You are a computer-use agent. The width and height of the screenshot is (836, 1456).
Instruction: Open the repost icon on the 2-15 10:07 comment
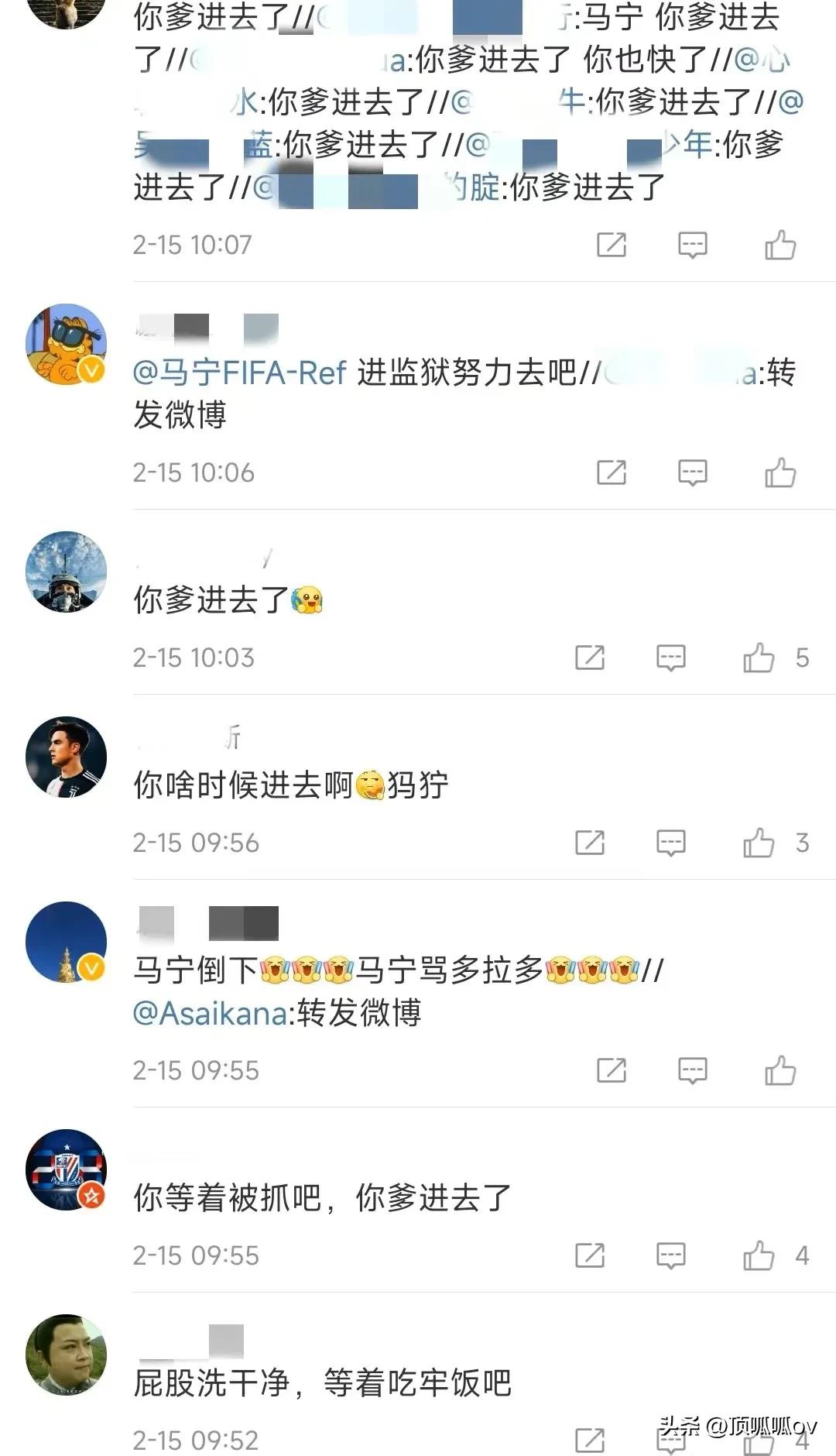[612, 245]
